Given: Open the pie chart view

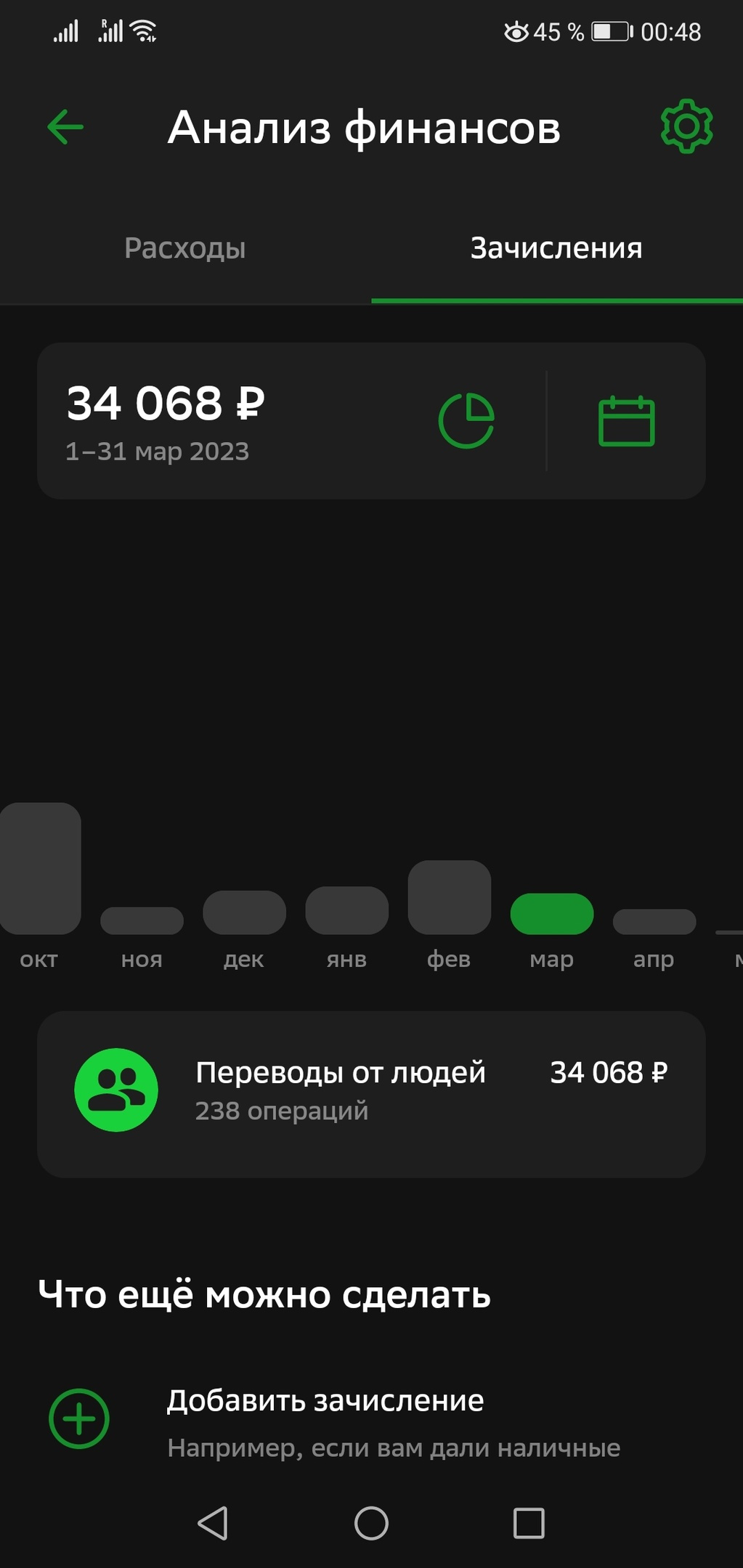Looking at the screenshot, I should click(466, 421).
